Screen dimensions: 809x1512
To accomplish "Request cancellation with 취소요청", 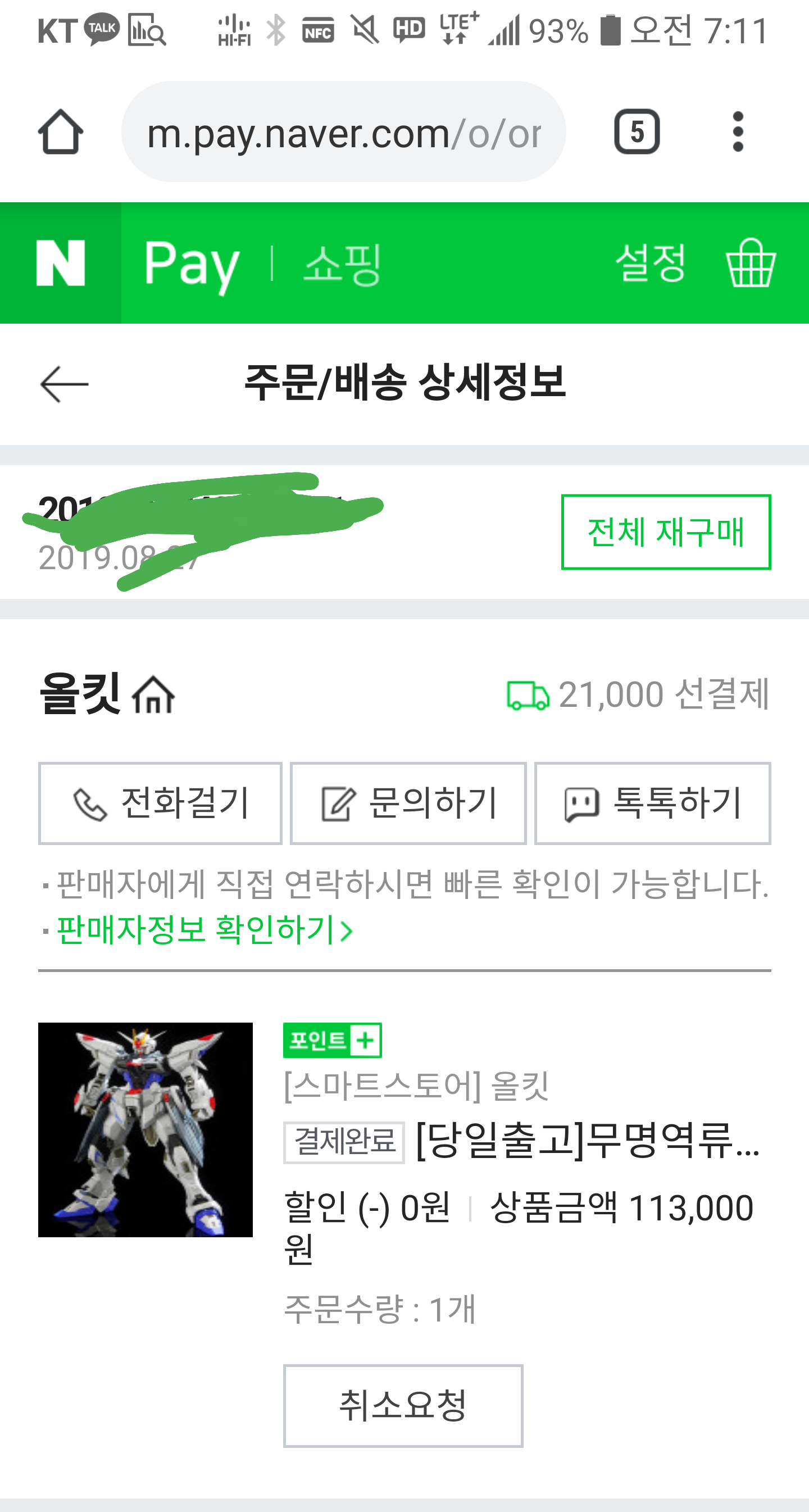I will [403, 1406].
